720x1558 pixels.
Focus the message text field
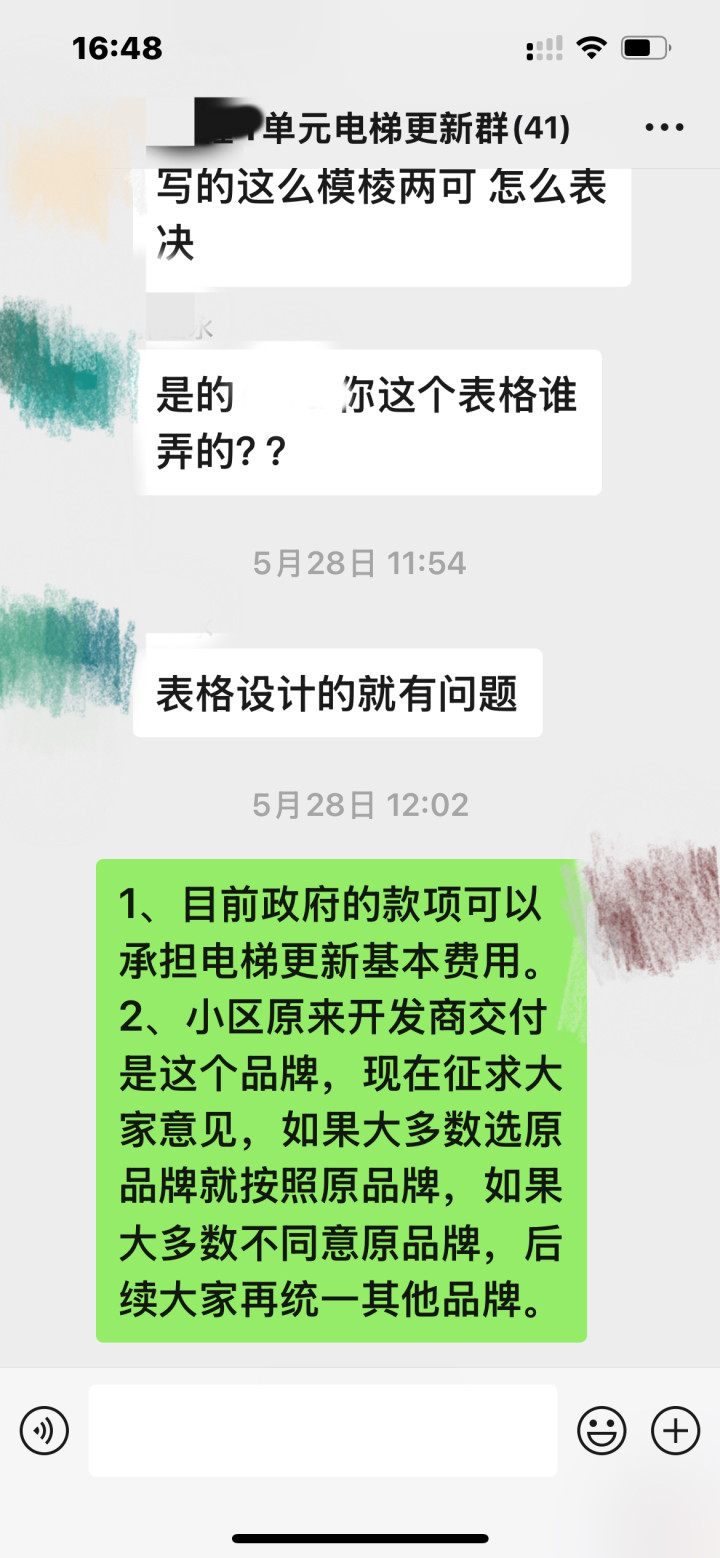point(323,1430)
